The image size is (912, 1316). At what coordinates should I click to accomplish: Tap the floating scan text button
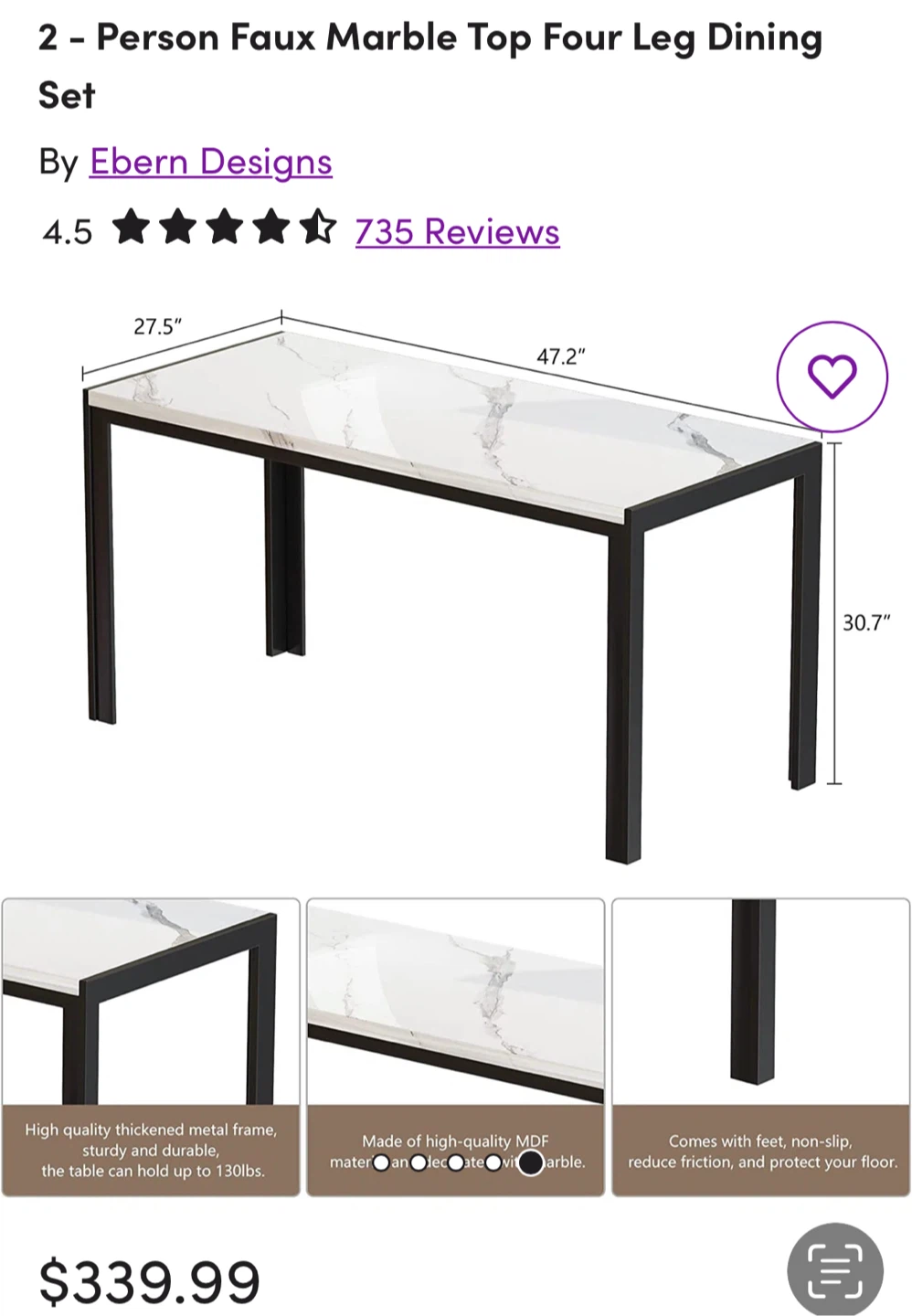834,1269
